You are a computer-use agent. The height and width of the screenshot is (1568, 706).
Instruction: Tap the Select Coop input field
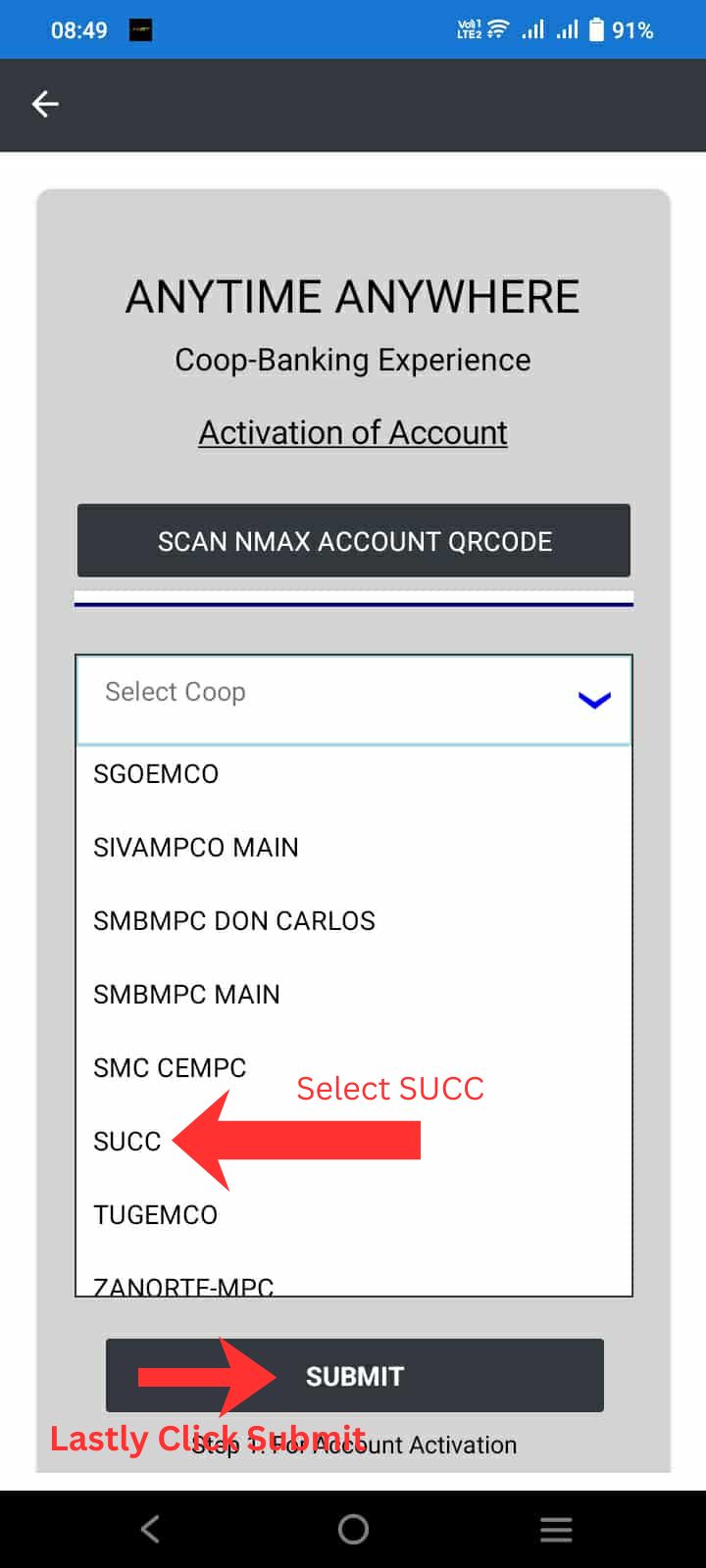click(x=294, y=691)
